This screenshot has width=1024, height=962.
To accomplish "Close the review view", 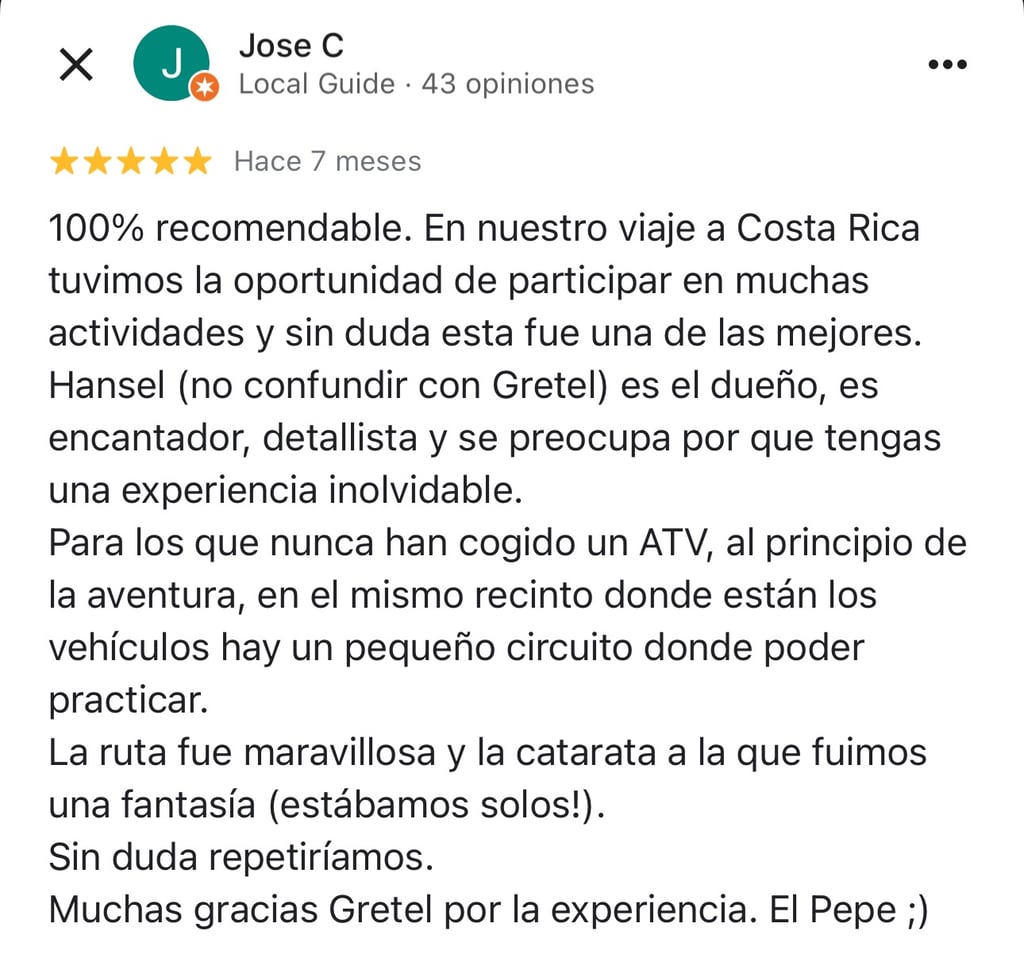I will (x=76, y=65).
